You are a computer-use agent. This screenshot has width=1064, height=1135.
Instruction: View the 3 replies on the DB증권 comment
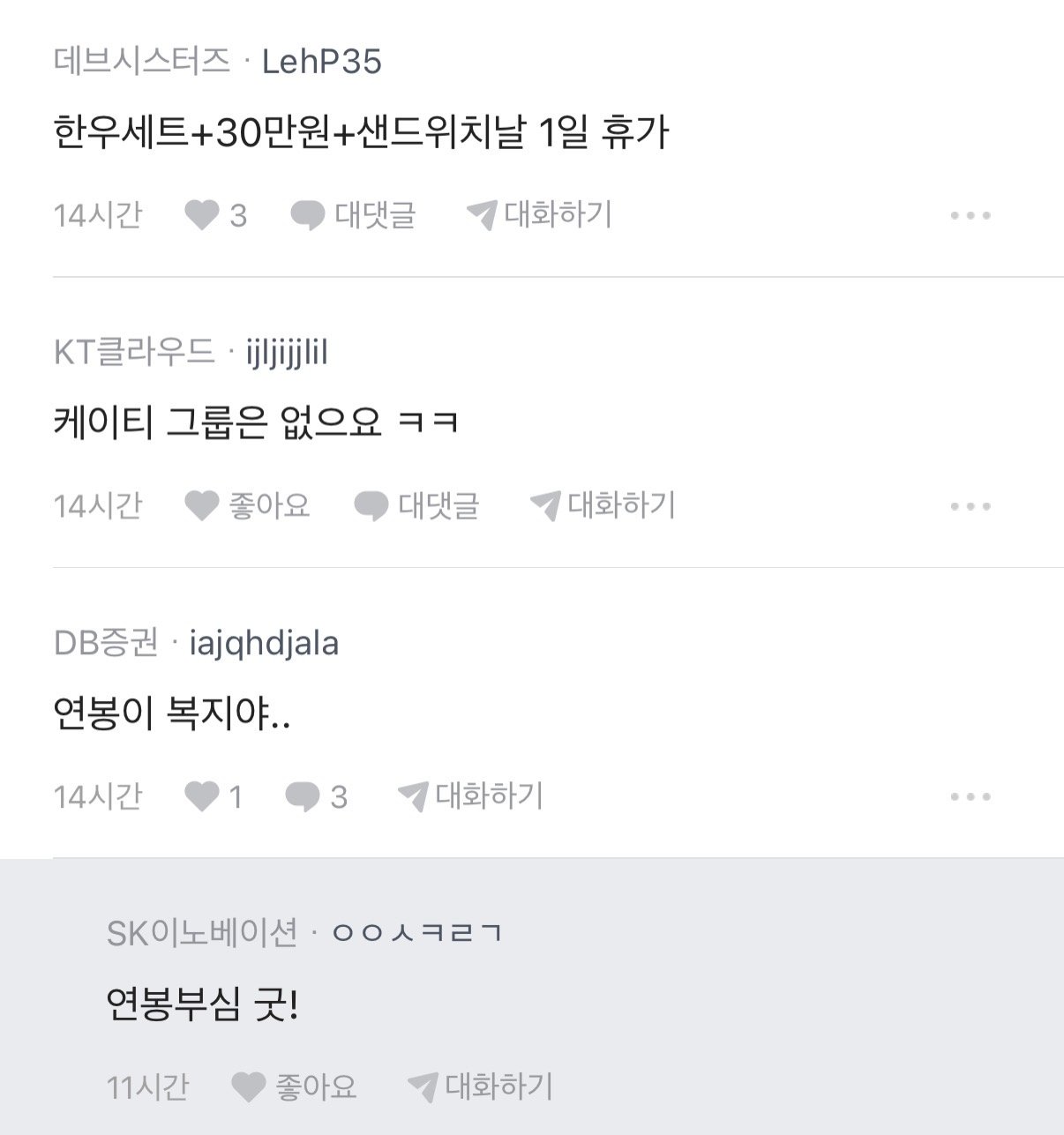click(x=316, y=796)
